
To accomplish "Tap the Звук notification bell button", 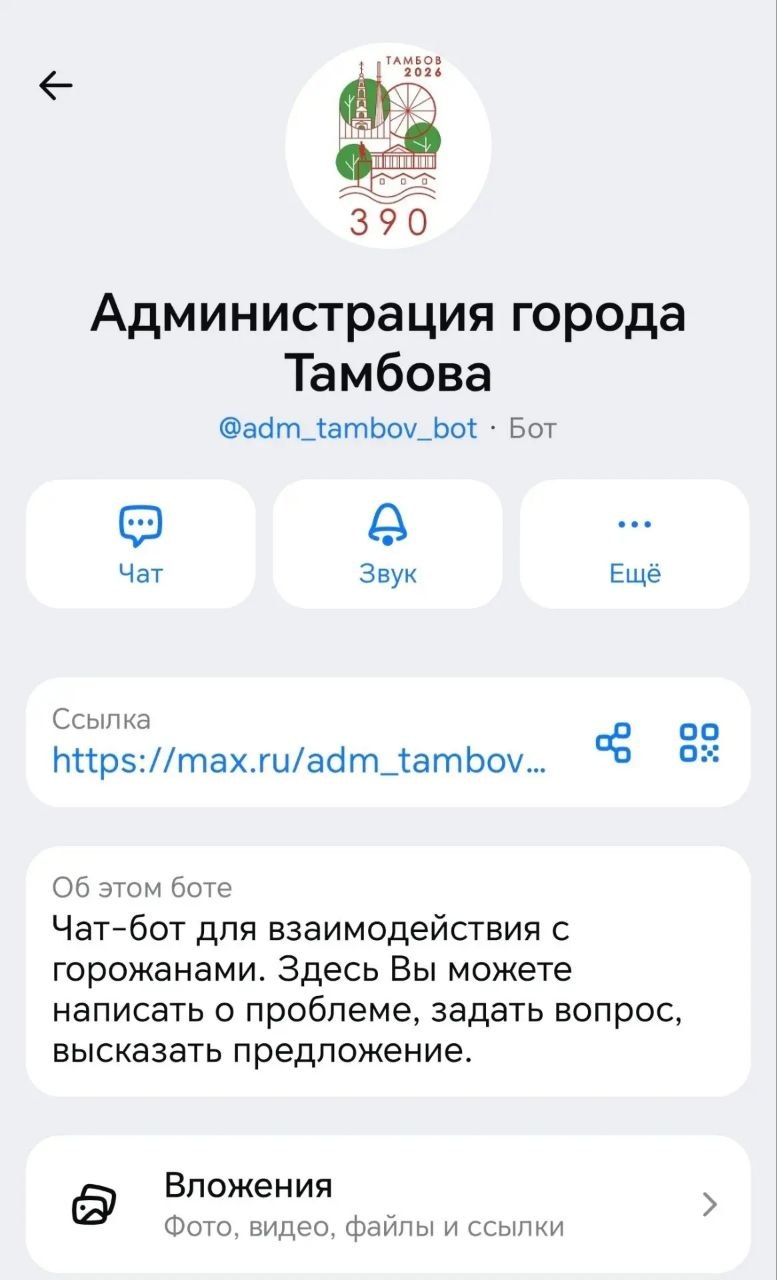I will tap(387, 544).
